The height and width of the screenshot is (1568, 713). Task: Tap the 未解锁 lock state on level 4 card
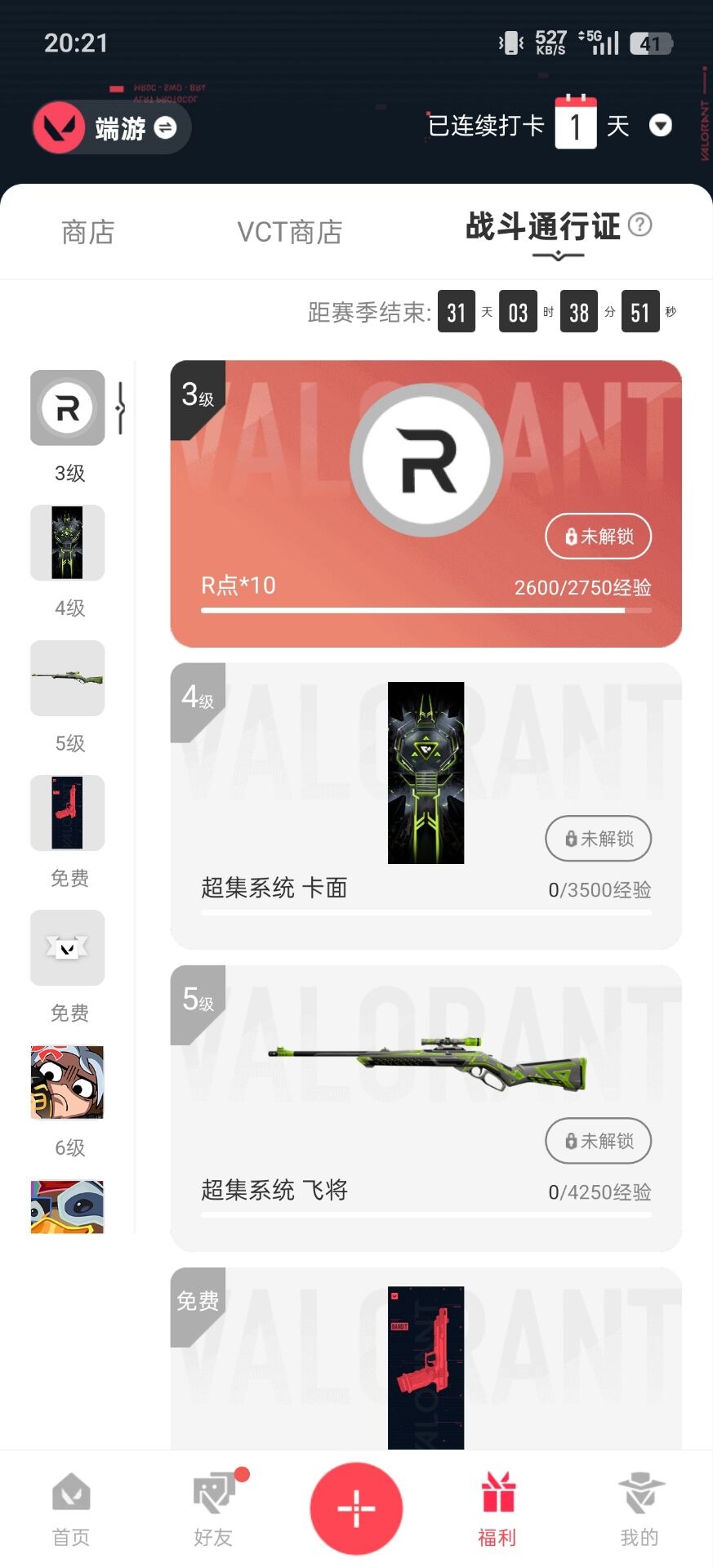598,839
